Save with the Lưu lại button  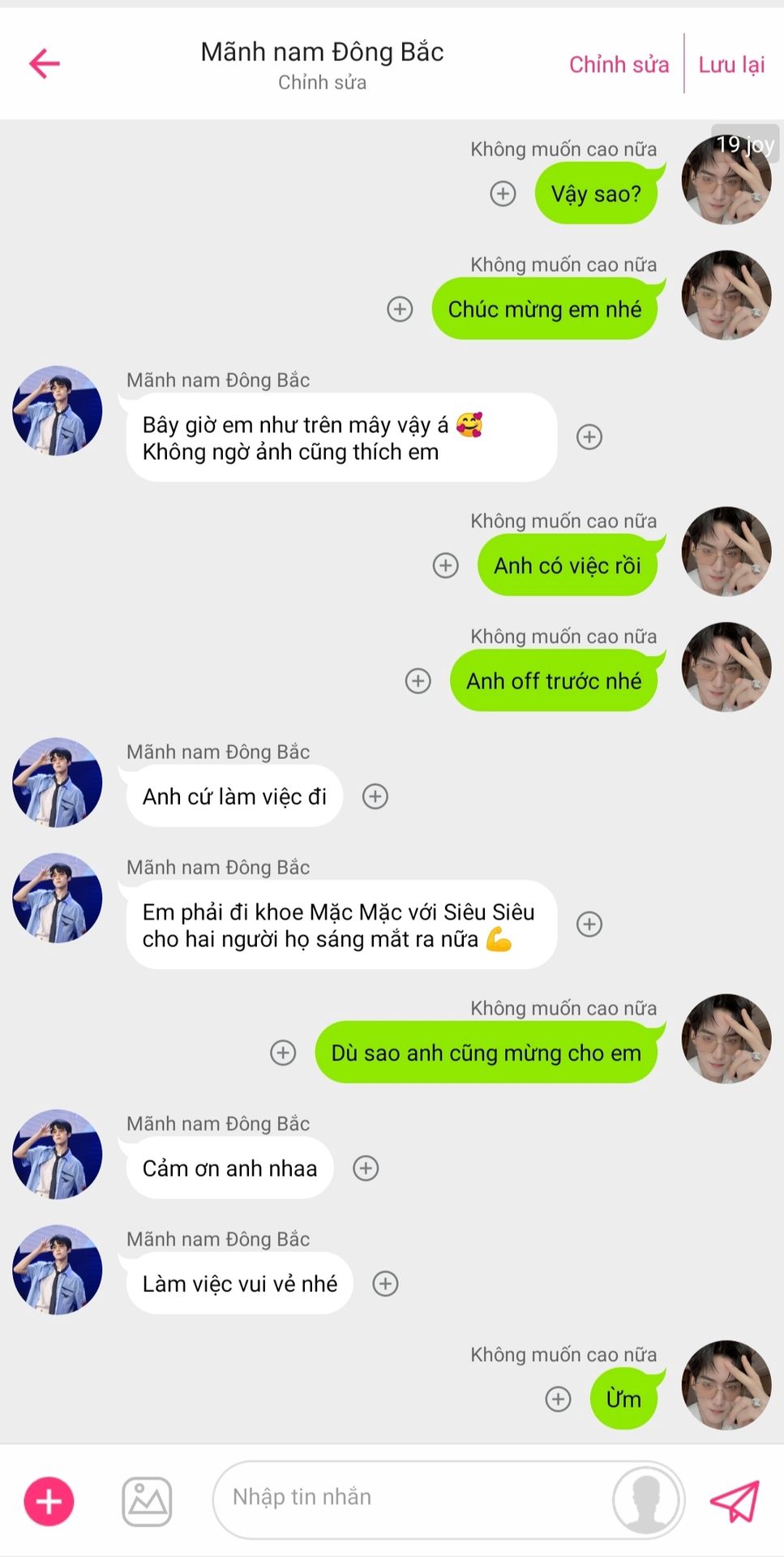731,65
